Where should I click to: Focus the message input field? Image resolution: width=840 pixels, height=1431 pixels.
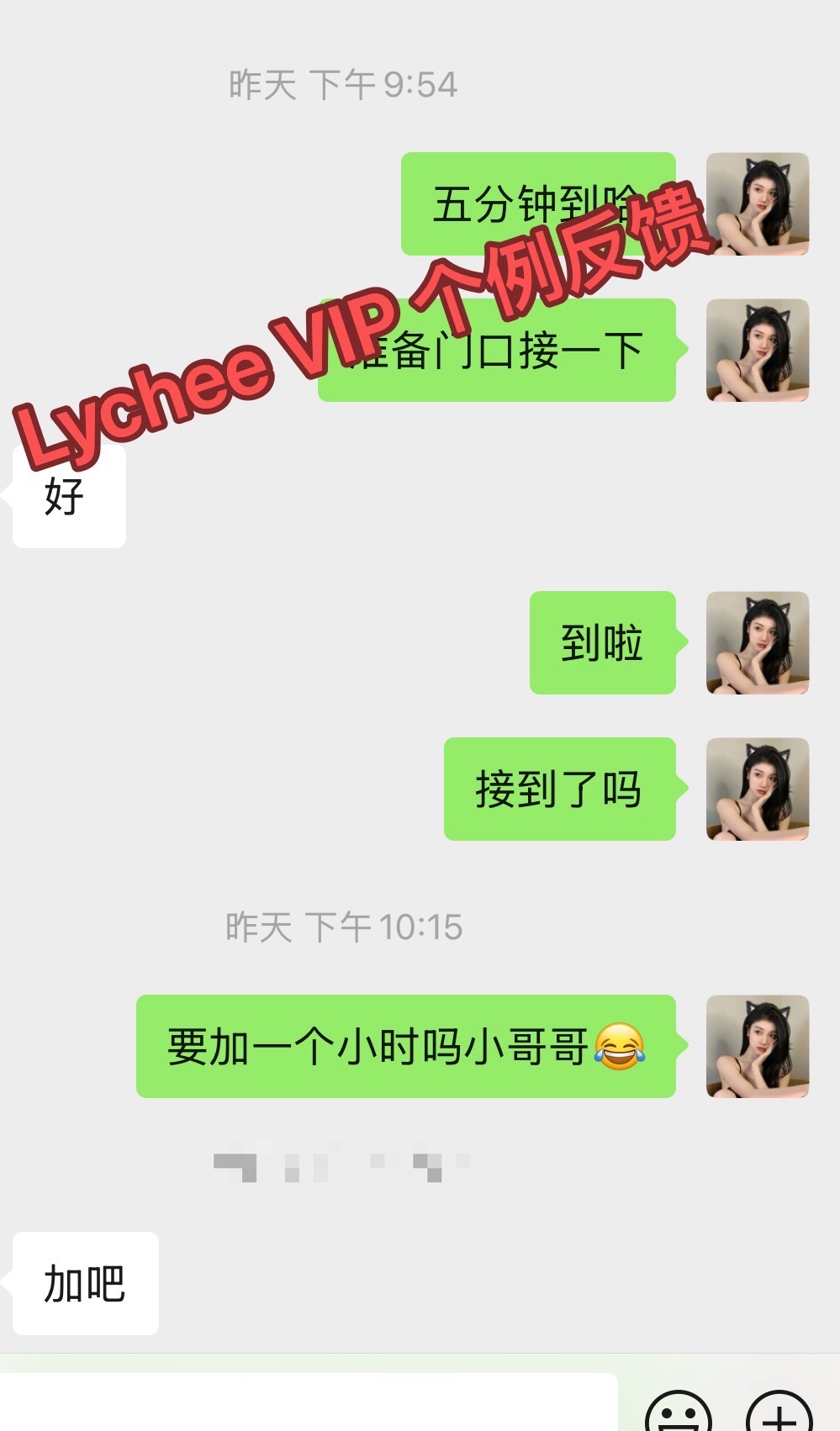309,1402
